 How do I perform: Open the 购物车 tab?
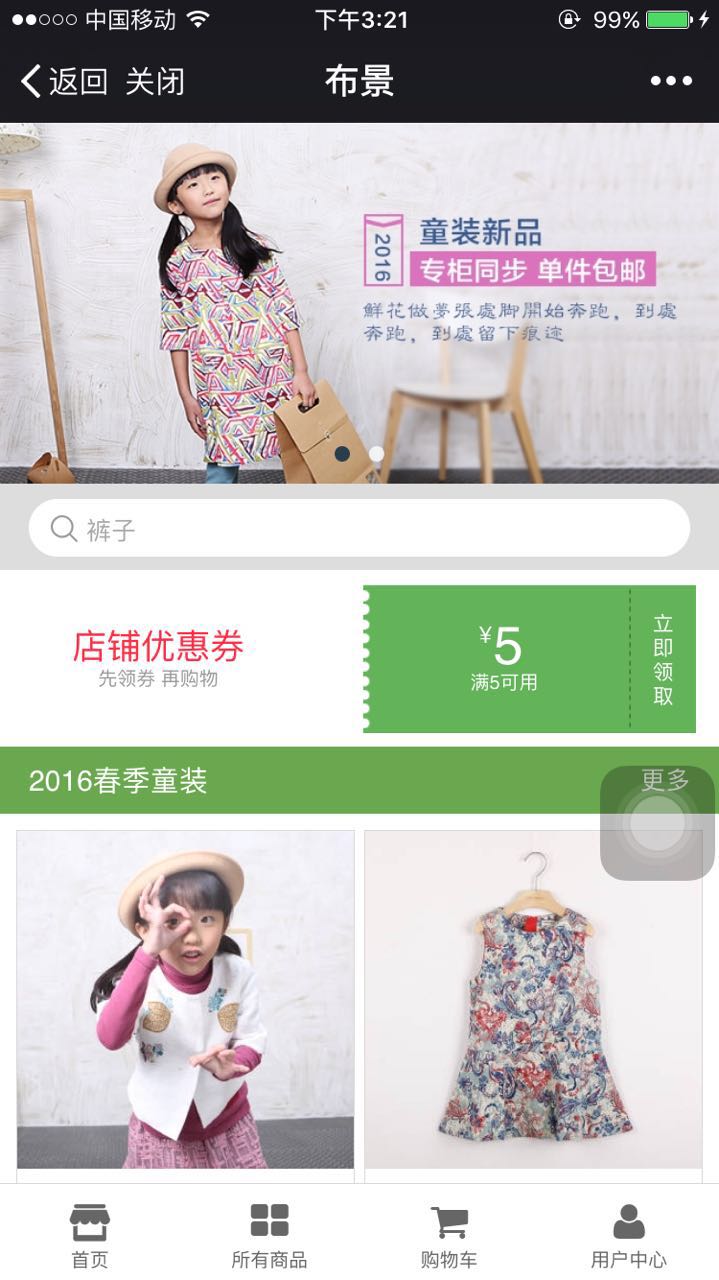click(449, 1235)
